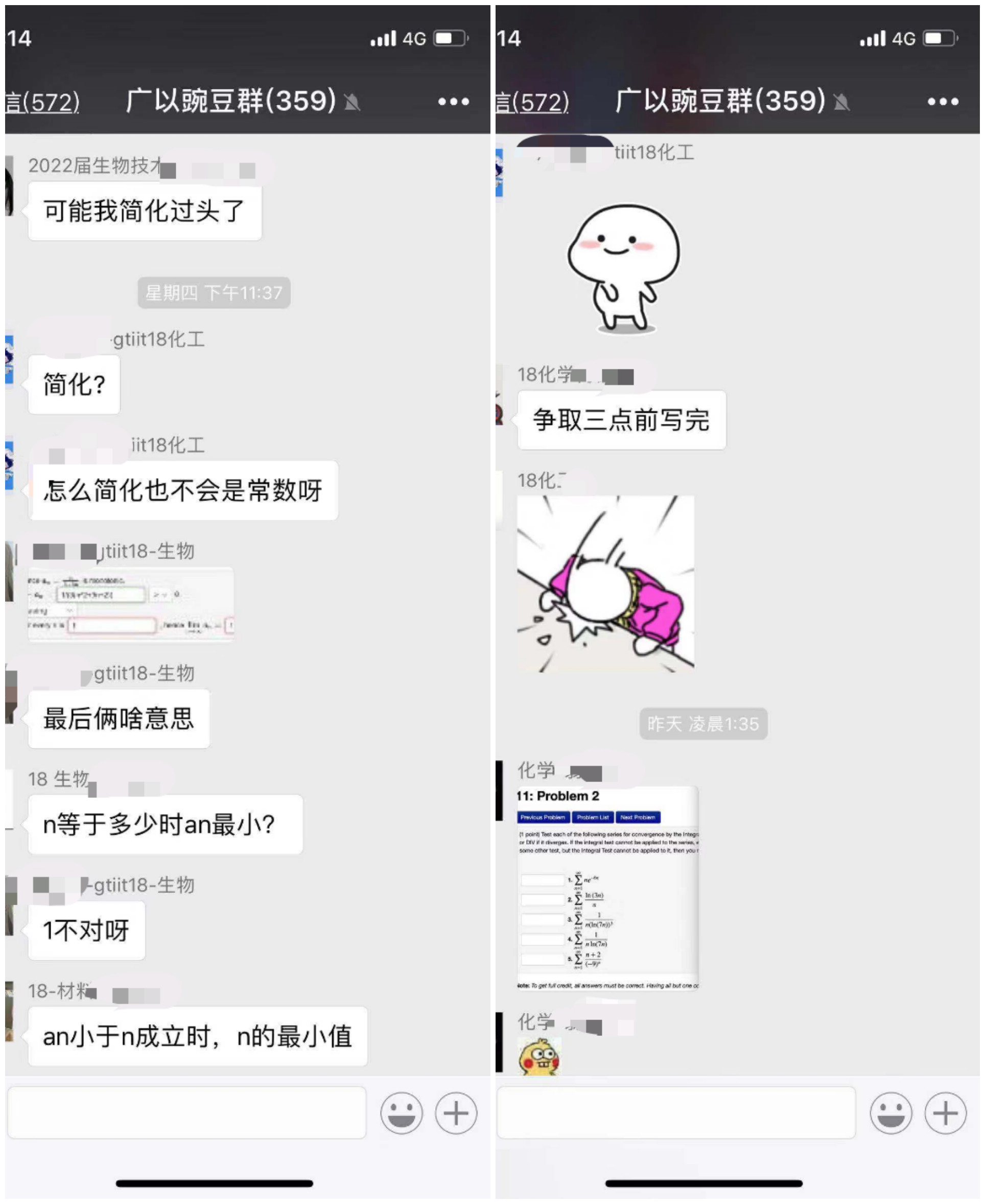Viewport: 985px width, 1204px height.
Task: Tap the muted notification bell beside group name
Action: coord(353,101)
